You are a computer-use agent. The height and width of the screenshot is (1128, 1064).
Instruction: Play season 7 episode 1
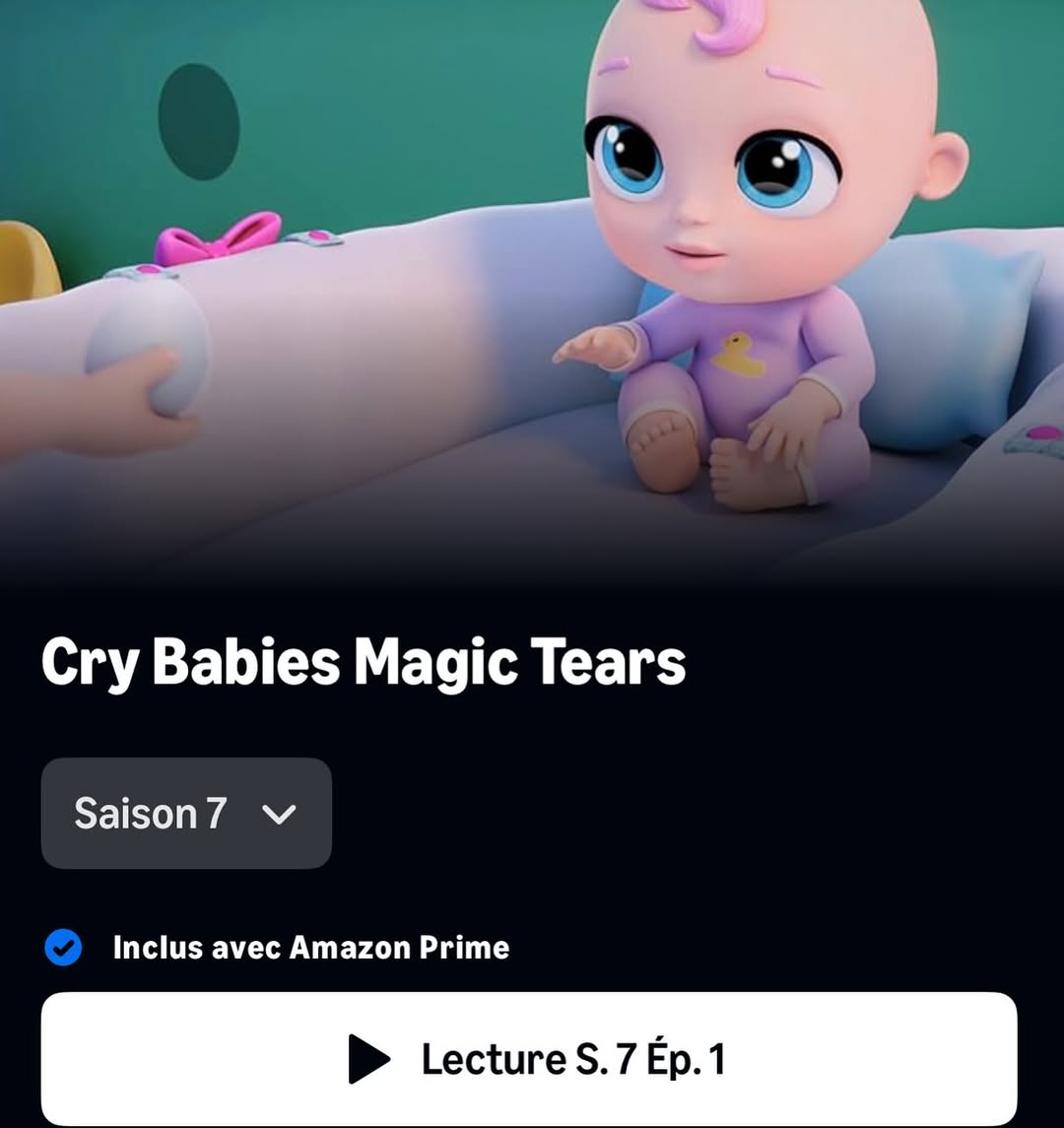[529, 1058]
